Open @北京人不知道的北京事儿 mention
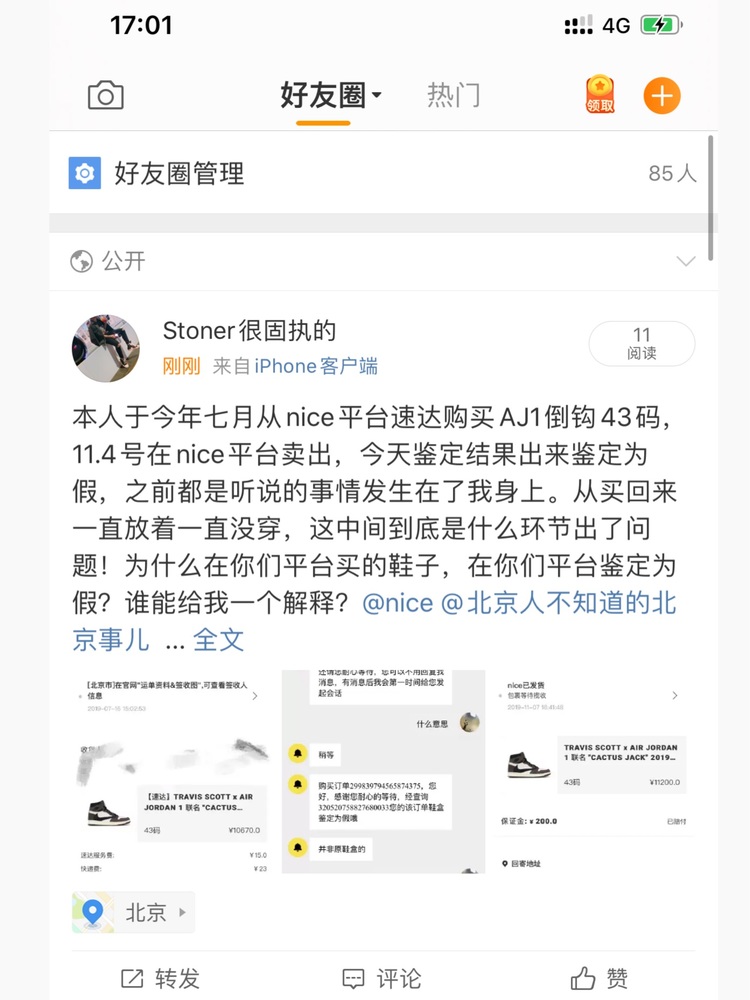This screenshot has width=750, height=1000. (558, 604)
